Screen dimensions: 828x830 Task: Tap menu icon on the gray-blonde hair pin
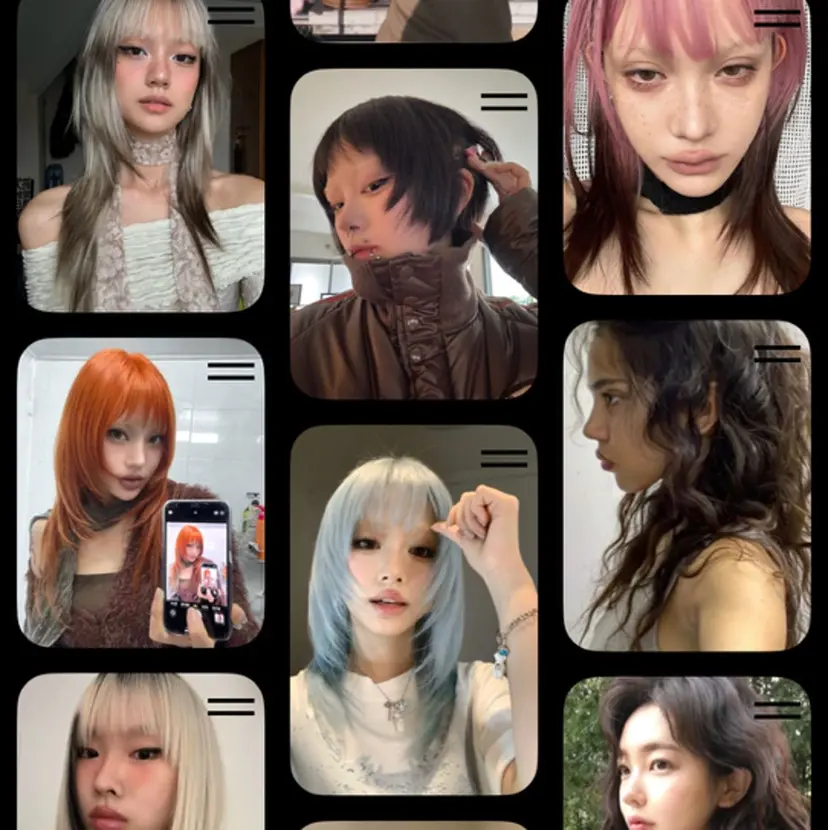click(x=231, y=16)
